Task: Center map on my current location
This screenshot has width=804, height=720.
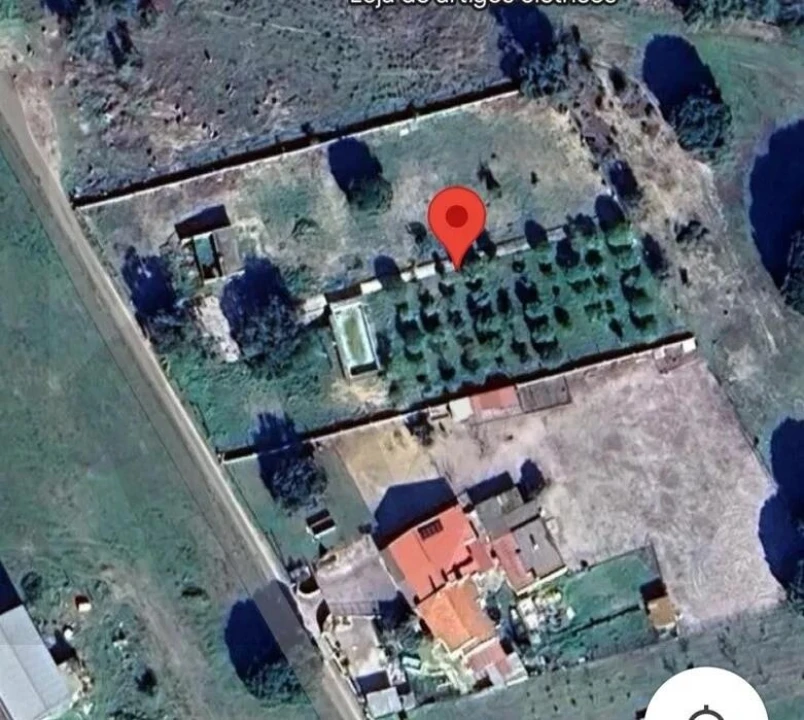Action: (708, 704)
